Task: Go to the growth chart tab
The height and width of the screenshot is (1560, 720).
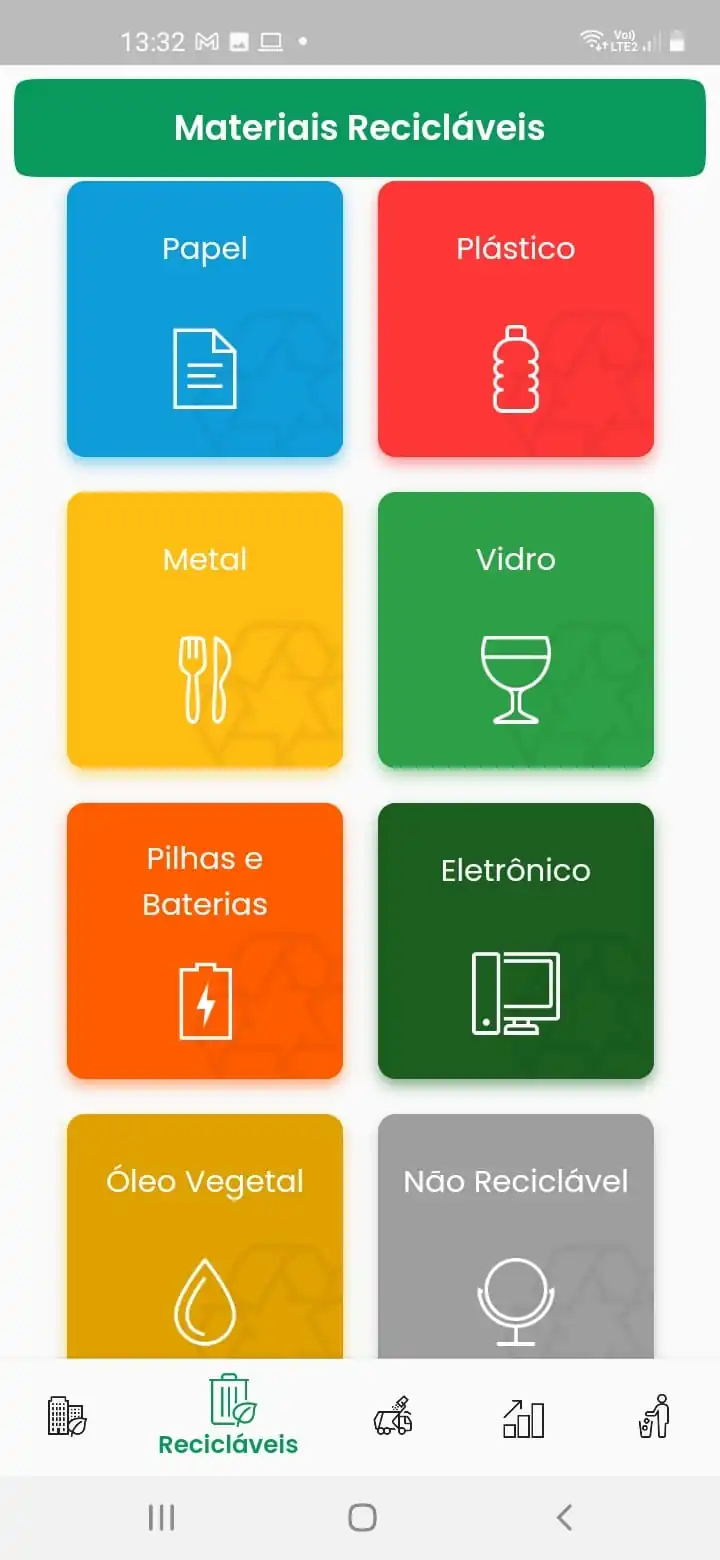Action: pos(523,1417)
